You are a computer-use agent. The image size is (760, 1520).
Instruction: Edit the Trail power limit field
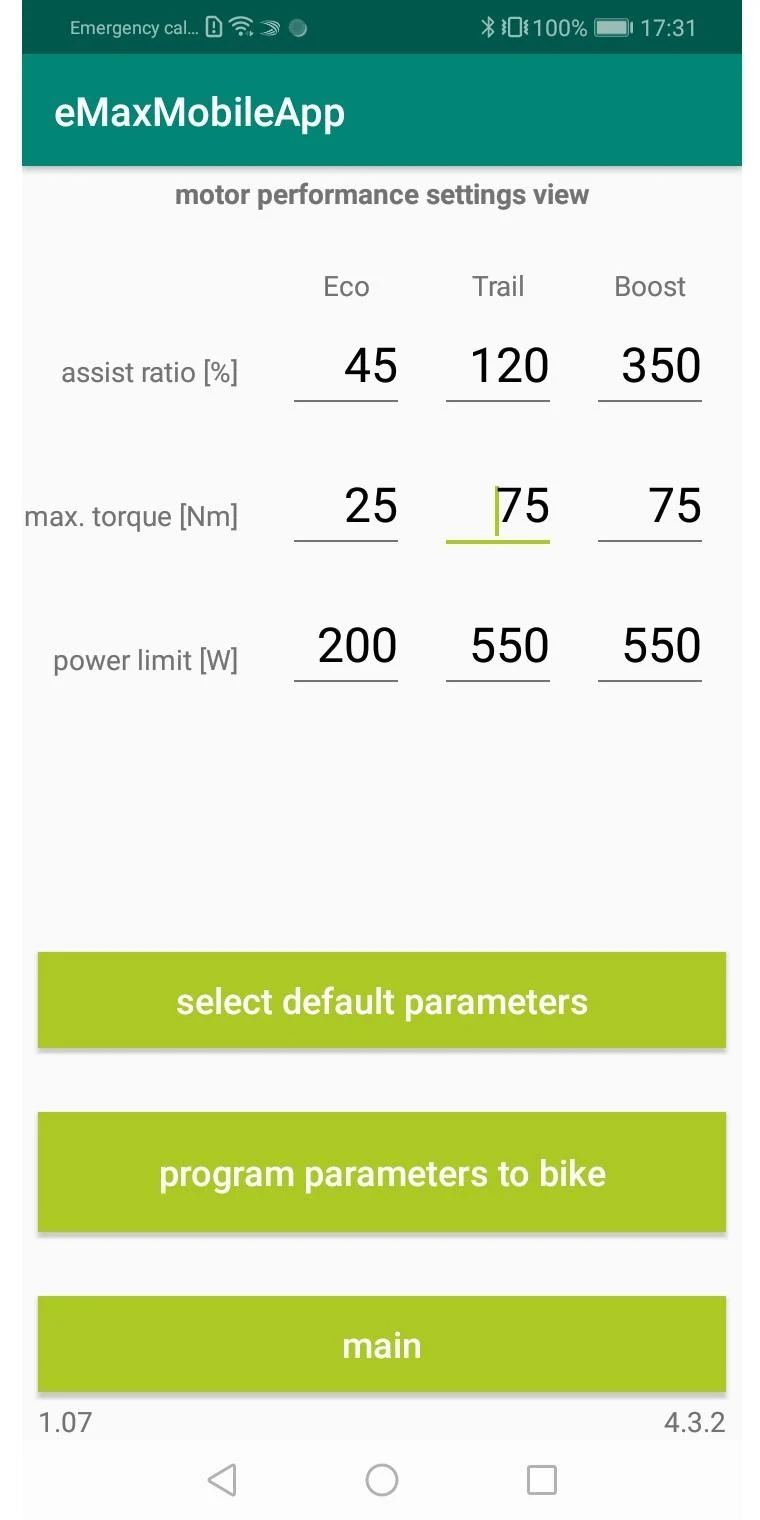[498, 647]
